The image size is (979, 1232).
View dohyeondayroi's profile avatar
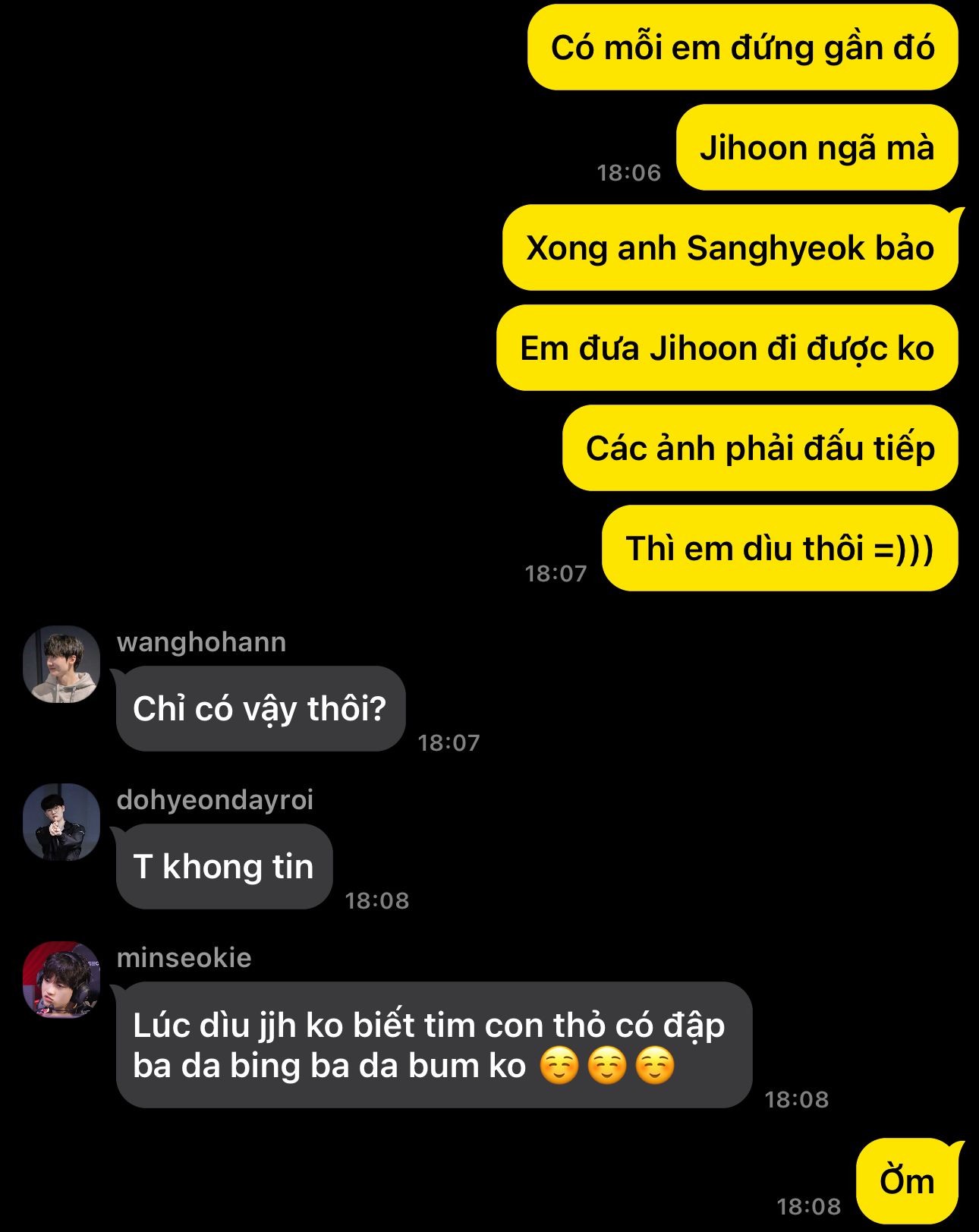(x=61, y=822)
